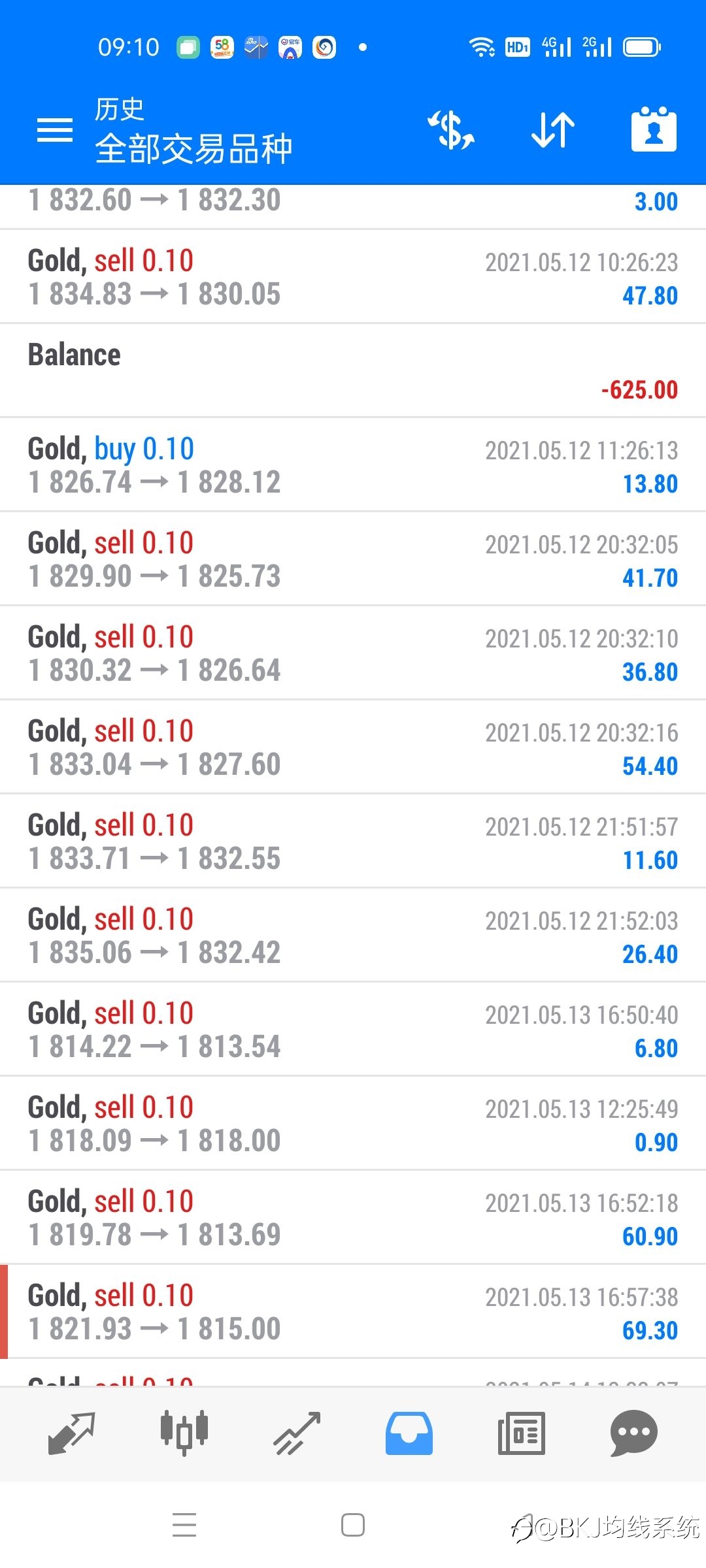Screen dimensions: 706x1568
Task: Open the Gold sell trade with profit 0.90
Action: pyautogui.click(x=353, y=1123)
